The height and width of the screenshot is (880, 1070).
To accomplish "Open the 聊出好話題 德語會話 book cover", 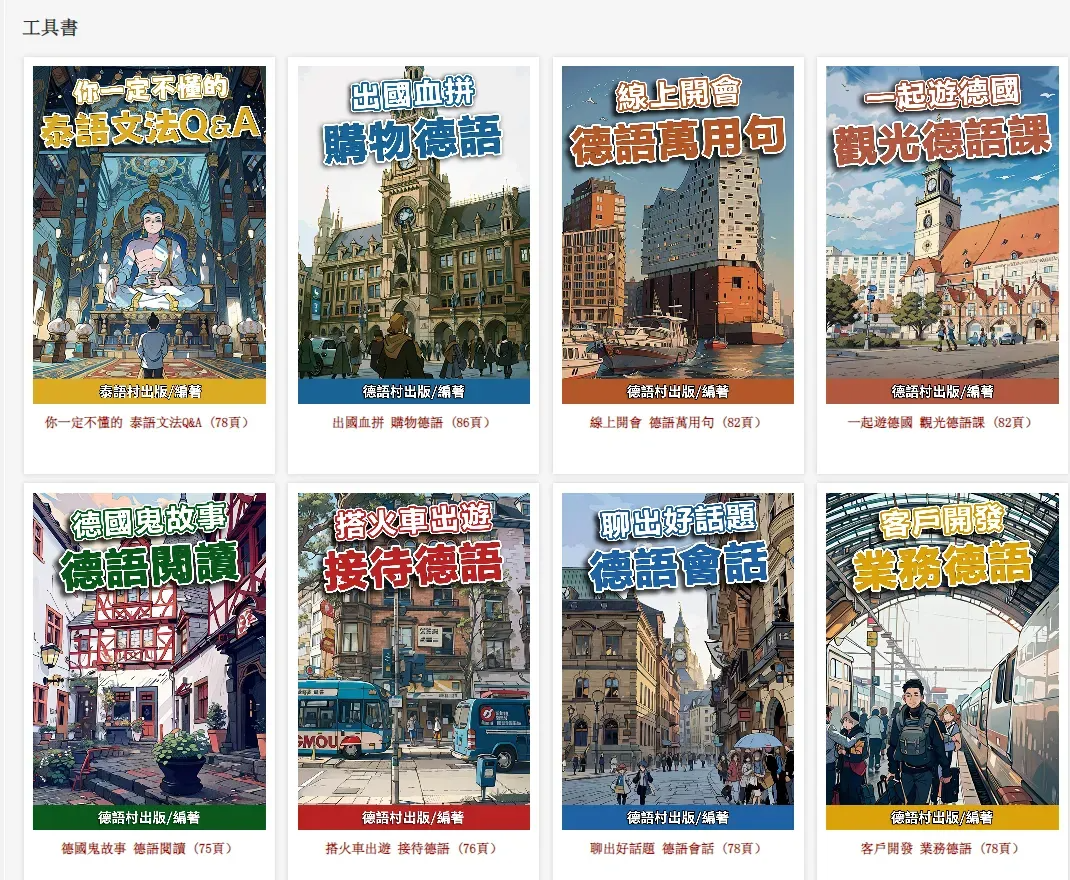I will (x=678, y=661).
